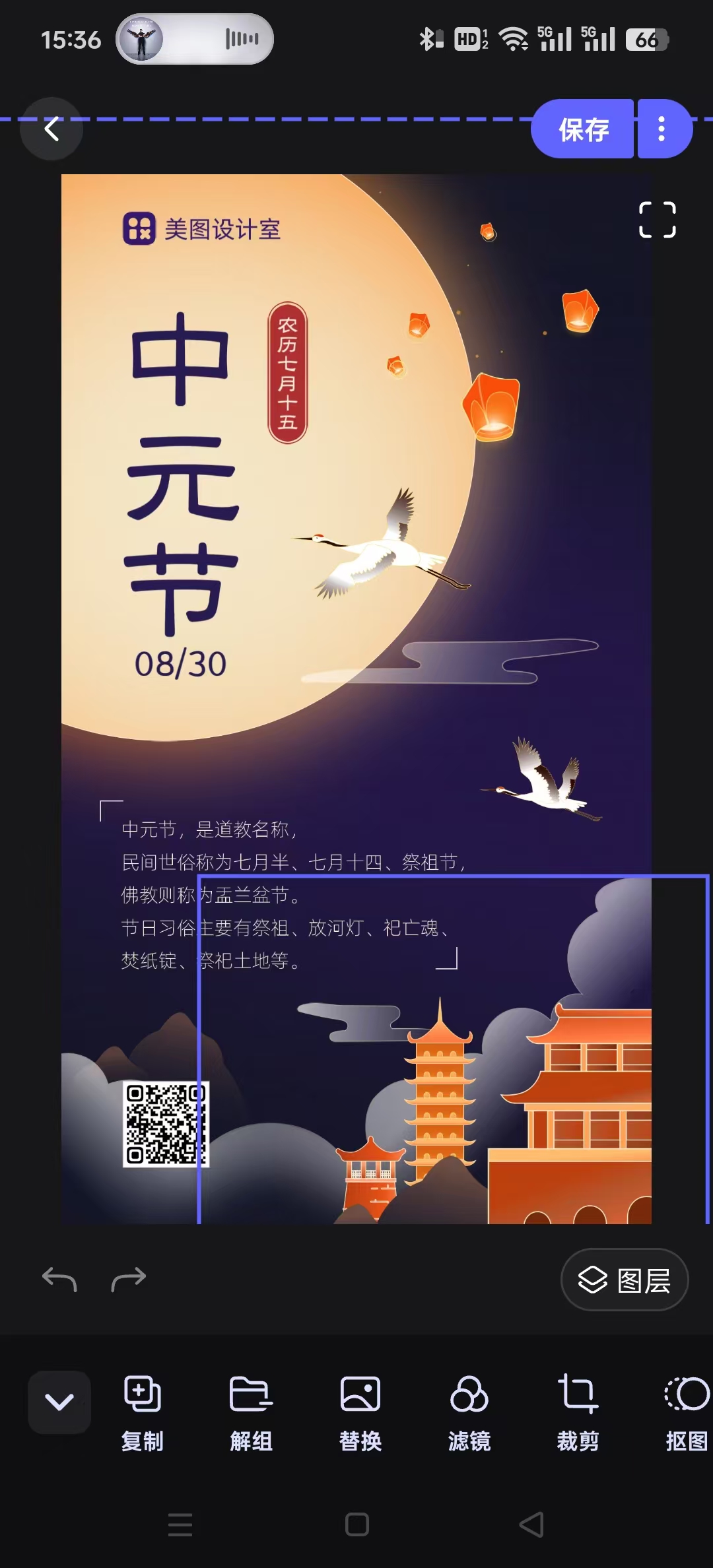
Task: Choose 解组 to ungroup the element
Action: point(252,1414)
